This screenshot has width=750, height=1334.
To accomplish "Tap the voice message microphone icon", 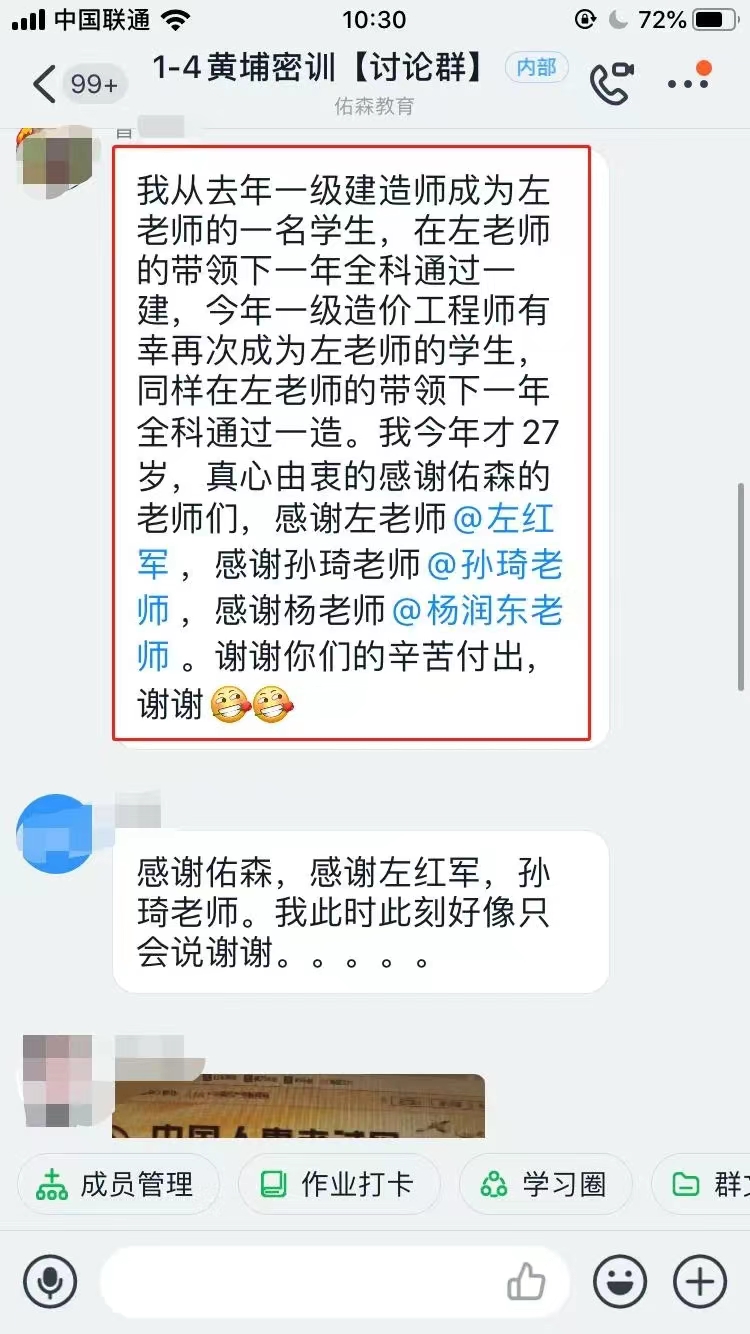I will [x=50, y=1281].
